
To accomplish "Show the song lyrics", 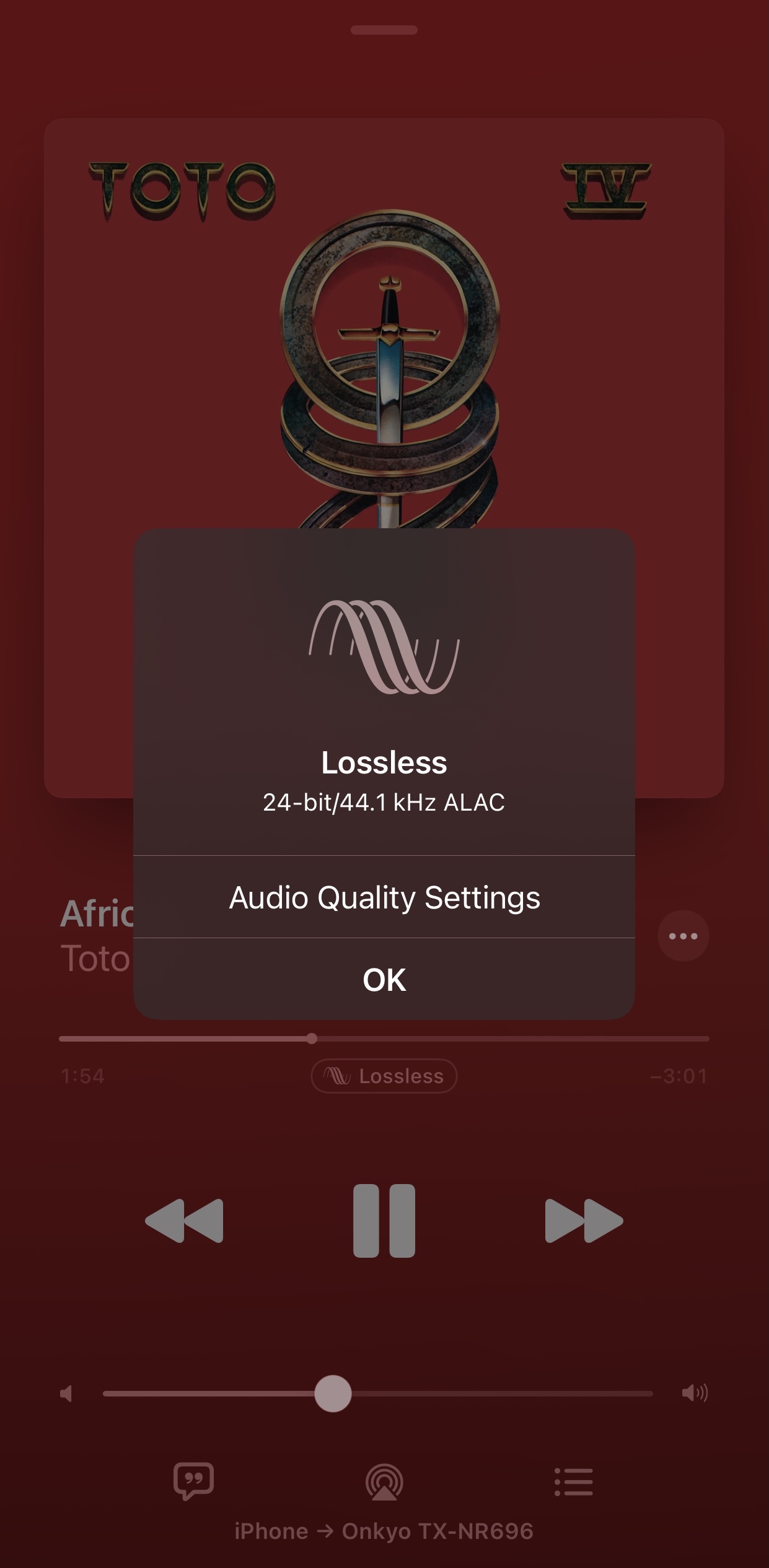I will (194, 1481).
